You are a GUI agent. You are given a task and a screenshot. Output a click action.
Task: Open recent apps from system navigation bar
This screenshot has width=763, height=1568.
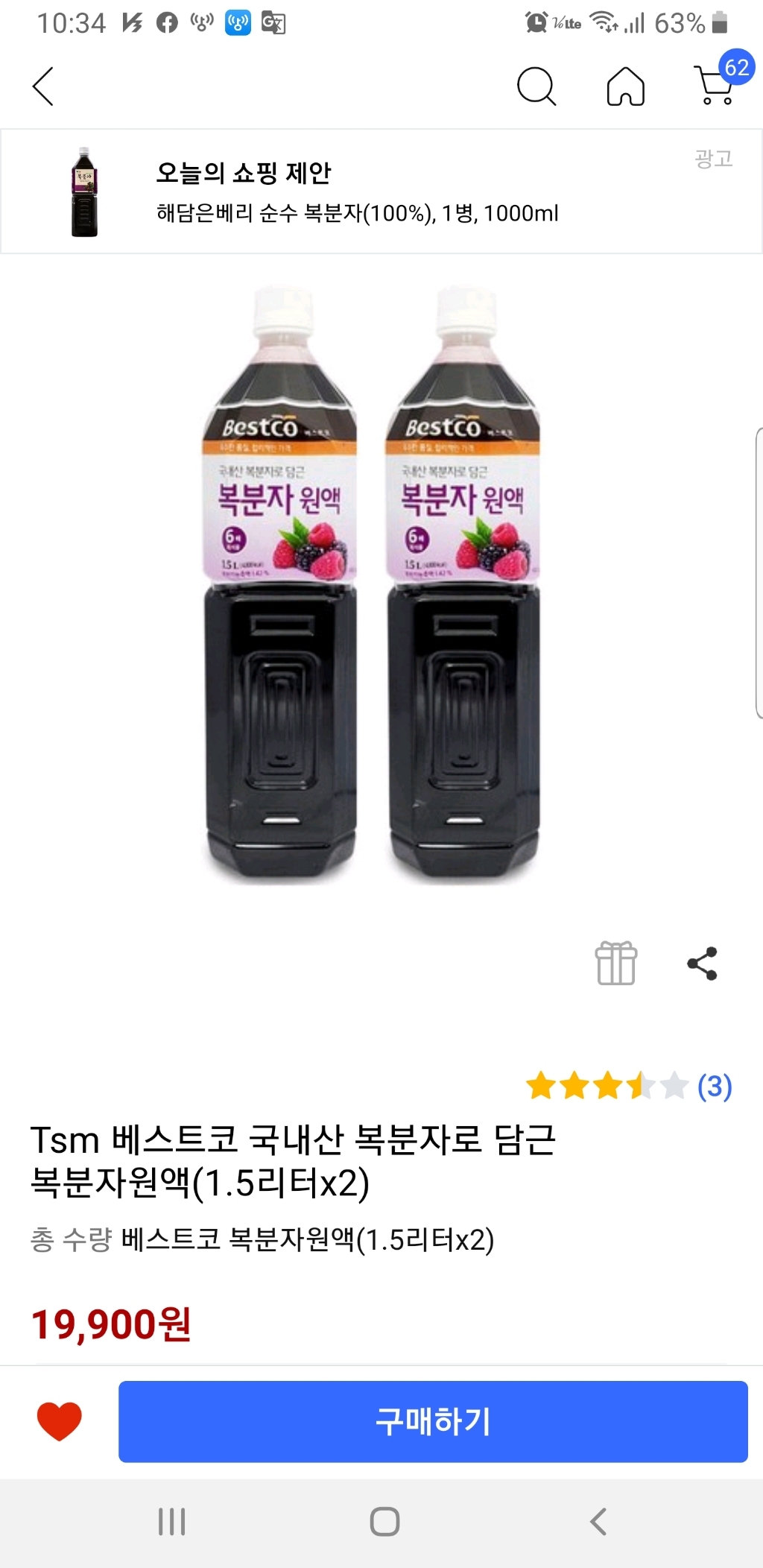pyautogui.click(x=171, y=1522)
